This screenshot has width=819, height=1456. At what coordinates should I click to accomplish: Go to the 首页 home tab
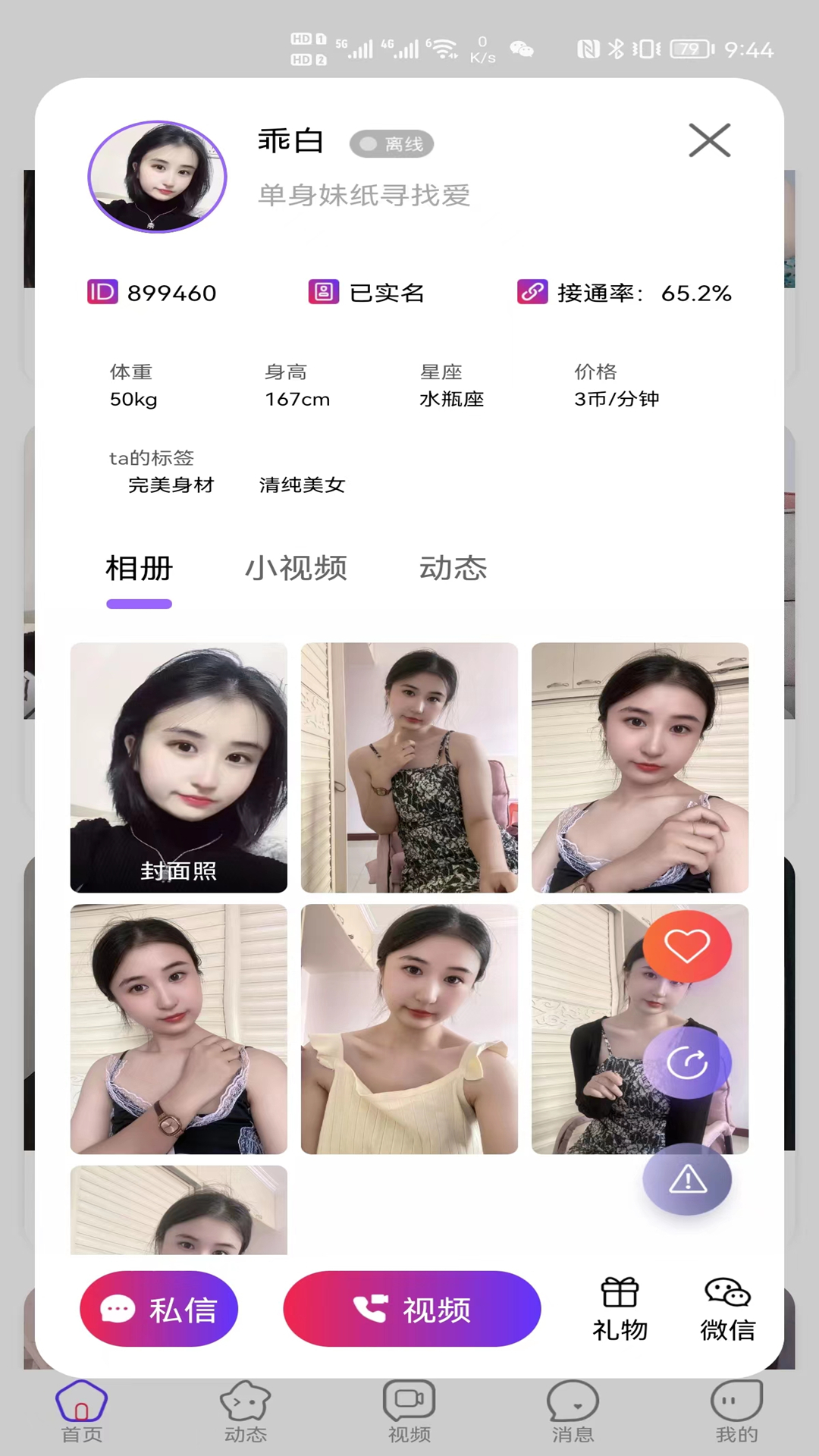pos(82,1411)
